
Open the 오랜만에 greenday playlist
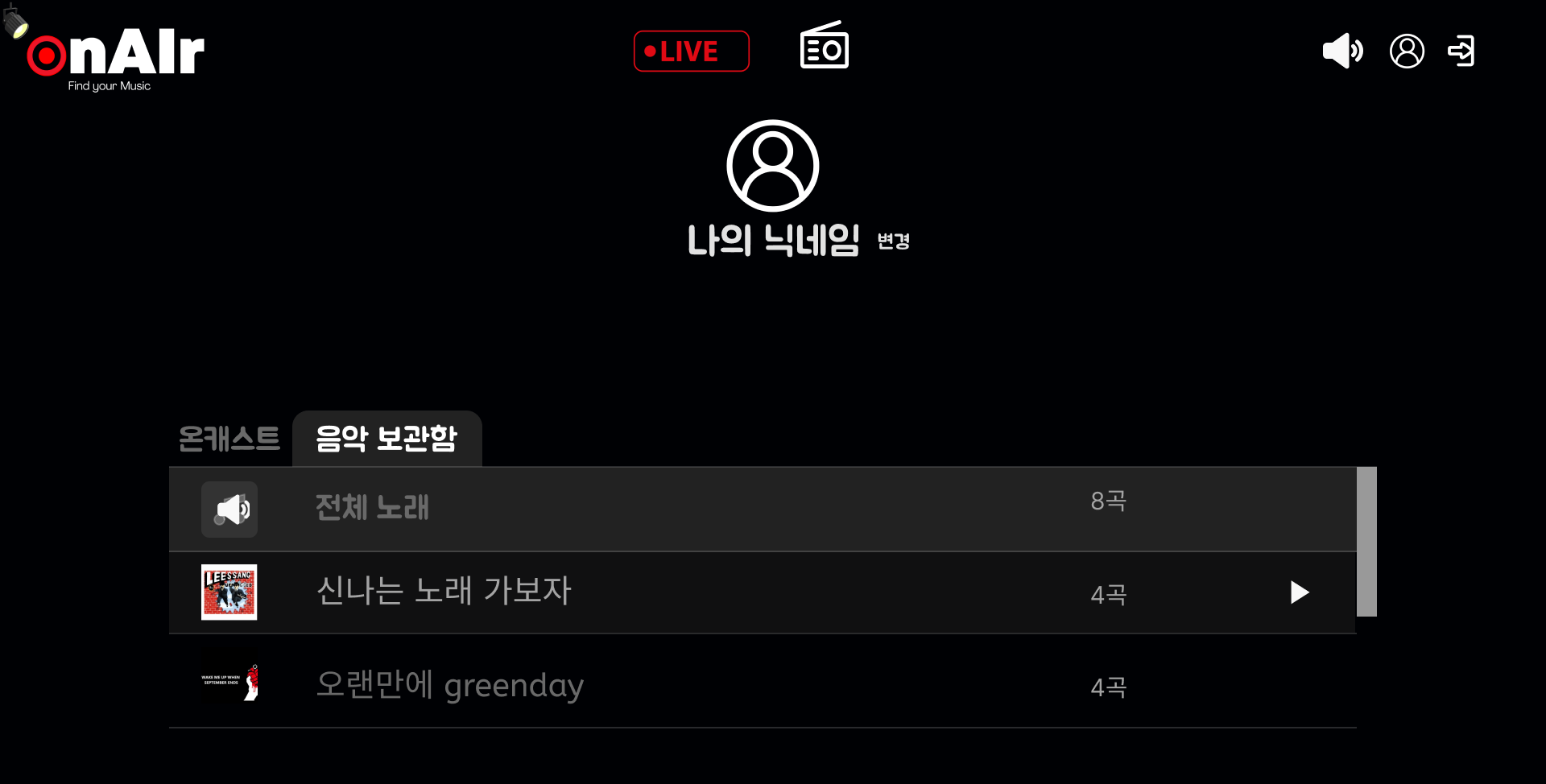point(449,685)
